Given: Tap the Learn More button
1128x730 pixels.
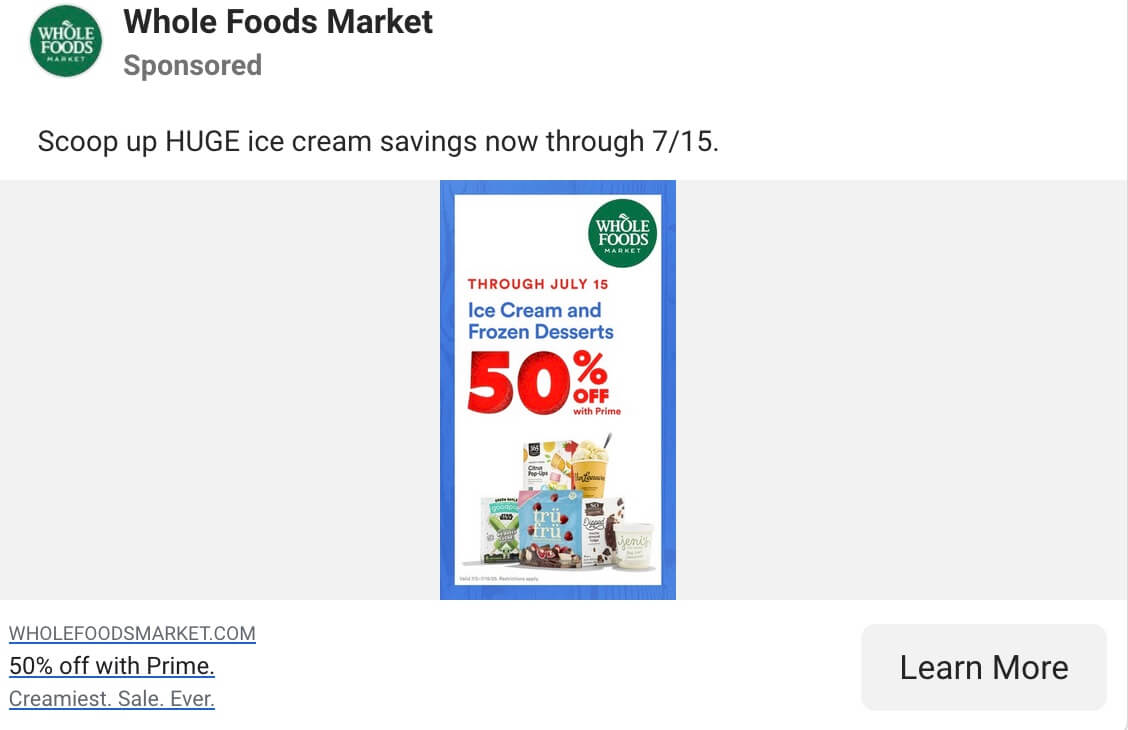Looking at the screenshot, I should pyautogui.click(x=983, y=667).
